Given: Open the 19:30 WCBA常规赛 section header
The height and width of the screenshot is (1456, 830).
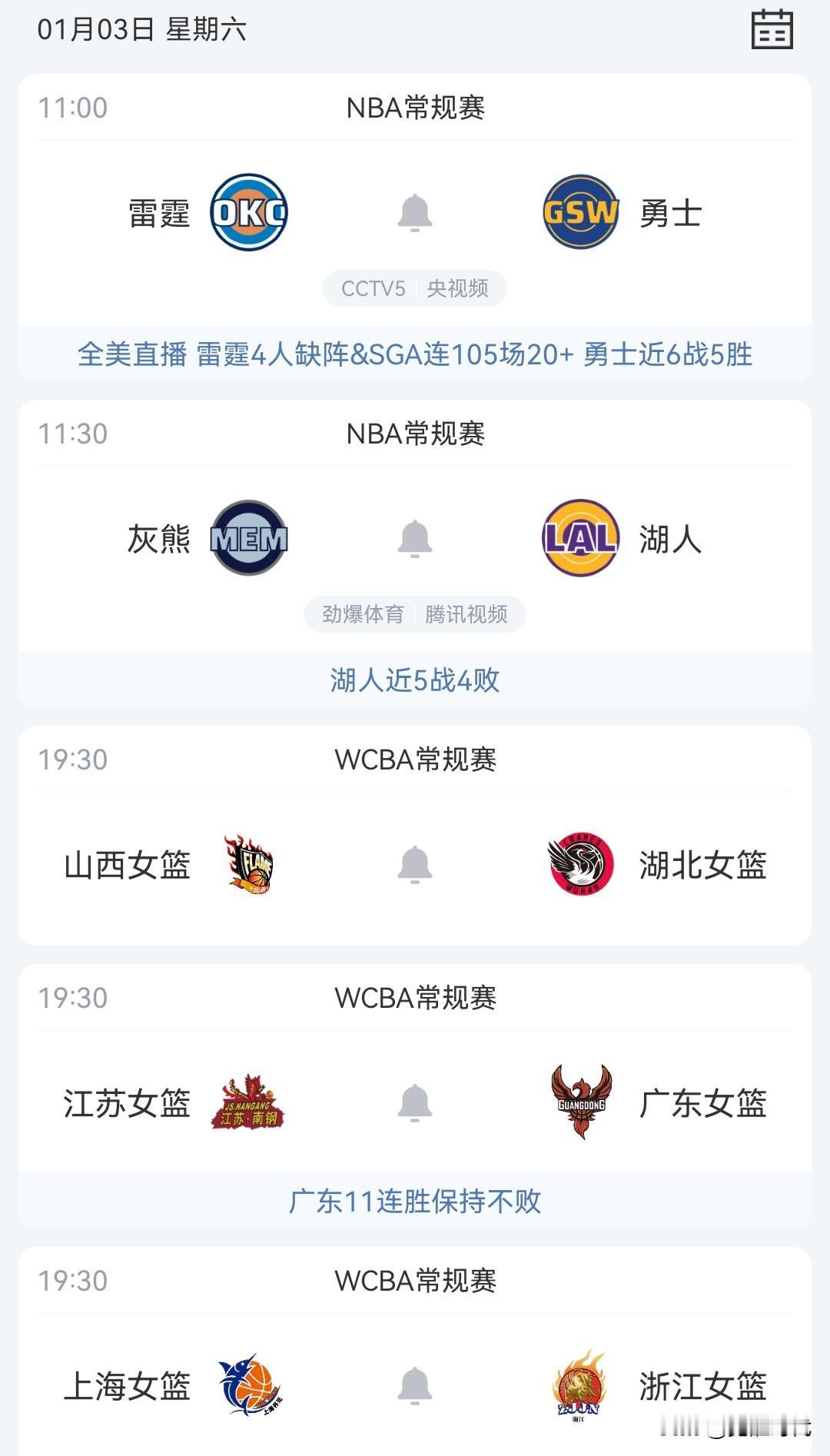Looking at the screenshot, I should pyautogui.click(x=415, y=759).
